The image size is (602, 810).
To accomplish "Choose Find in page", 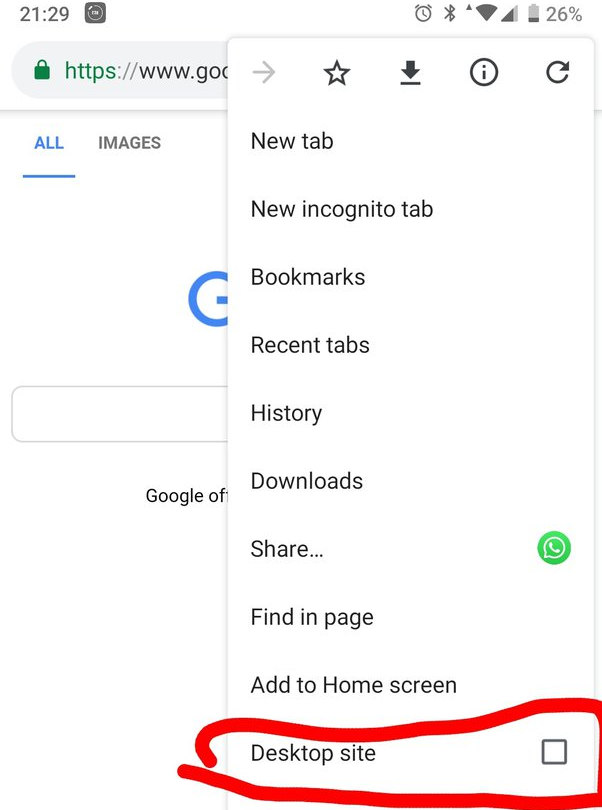I will click(312, 617).
